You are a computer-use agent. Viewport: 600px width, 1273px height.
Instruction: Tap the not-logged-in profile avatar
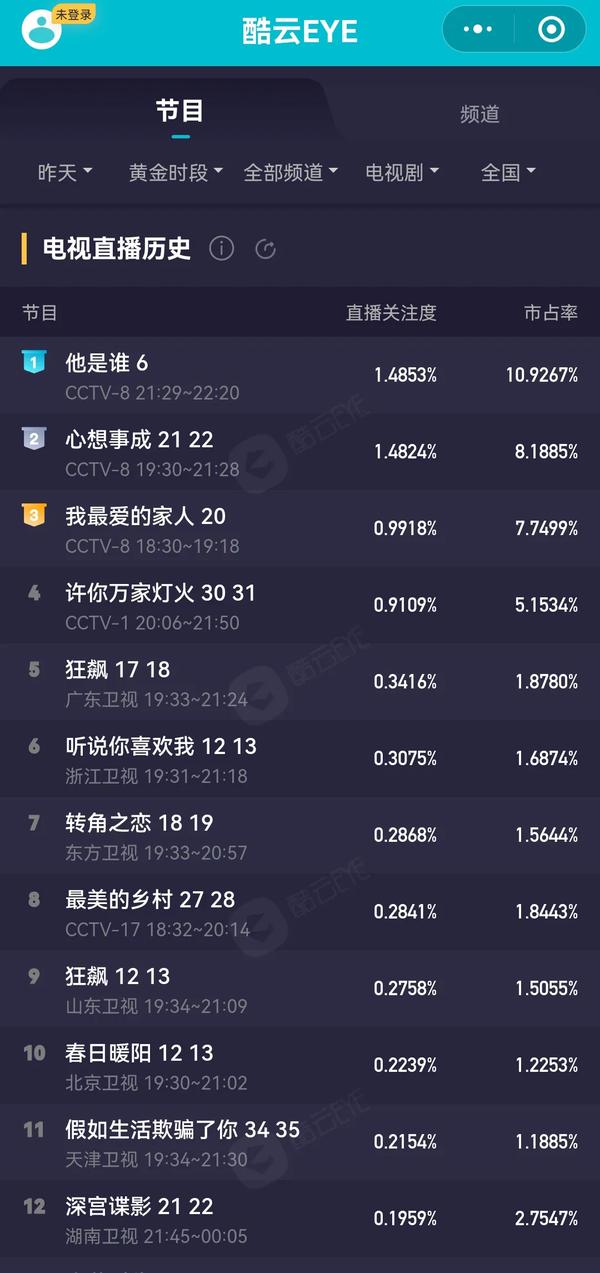(x=42, y=30)
